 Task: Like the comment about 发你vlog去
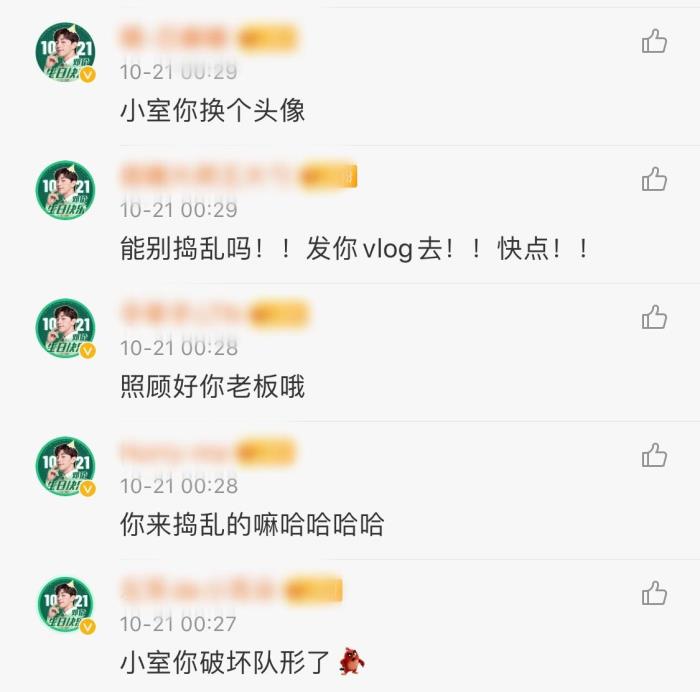coord(654,179)
